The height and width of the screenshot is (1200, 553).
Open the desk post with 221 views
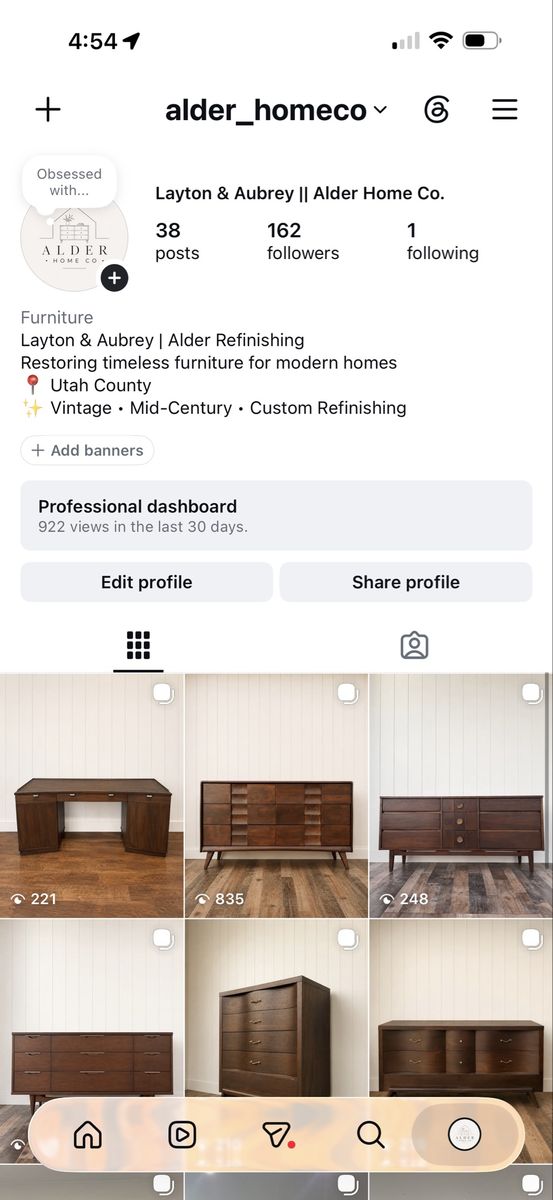tap(92, 796)
